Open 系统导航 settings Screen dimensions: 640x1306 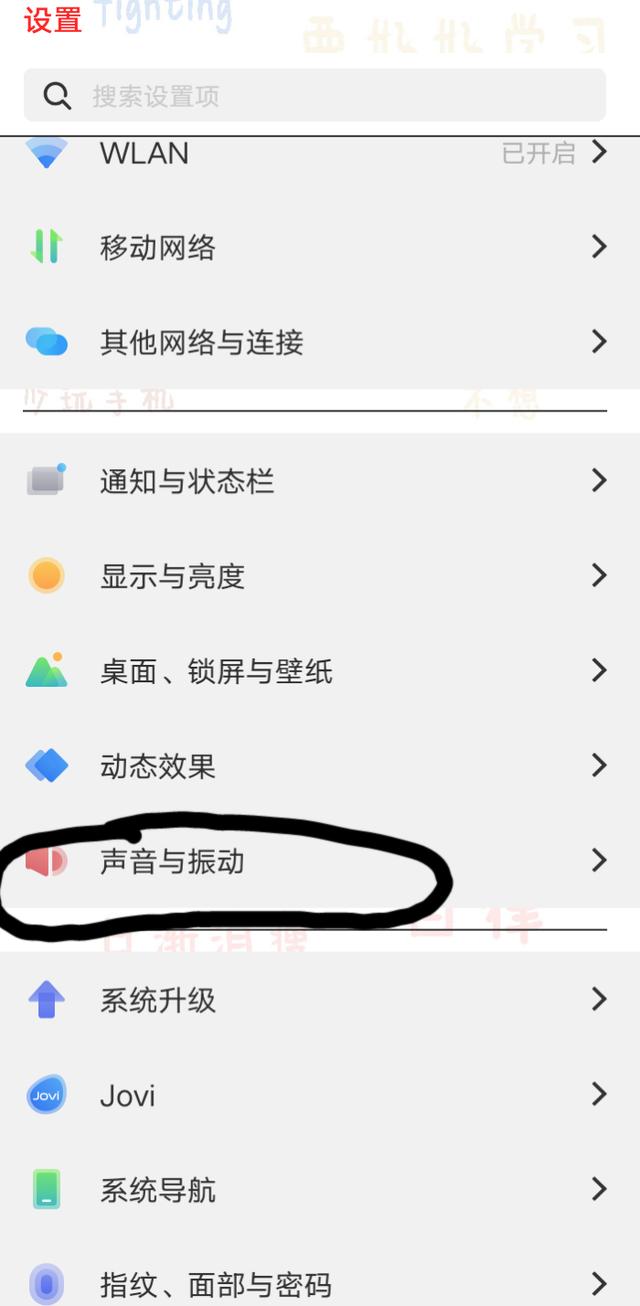tap(318, 1190)
